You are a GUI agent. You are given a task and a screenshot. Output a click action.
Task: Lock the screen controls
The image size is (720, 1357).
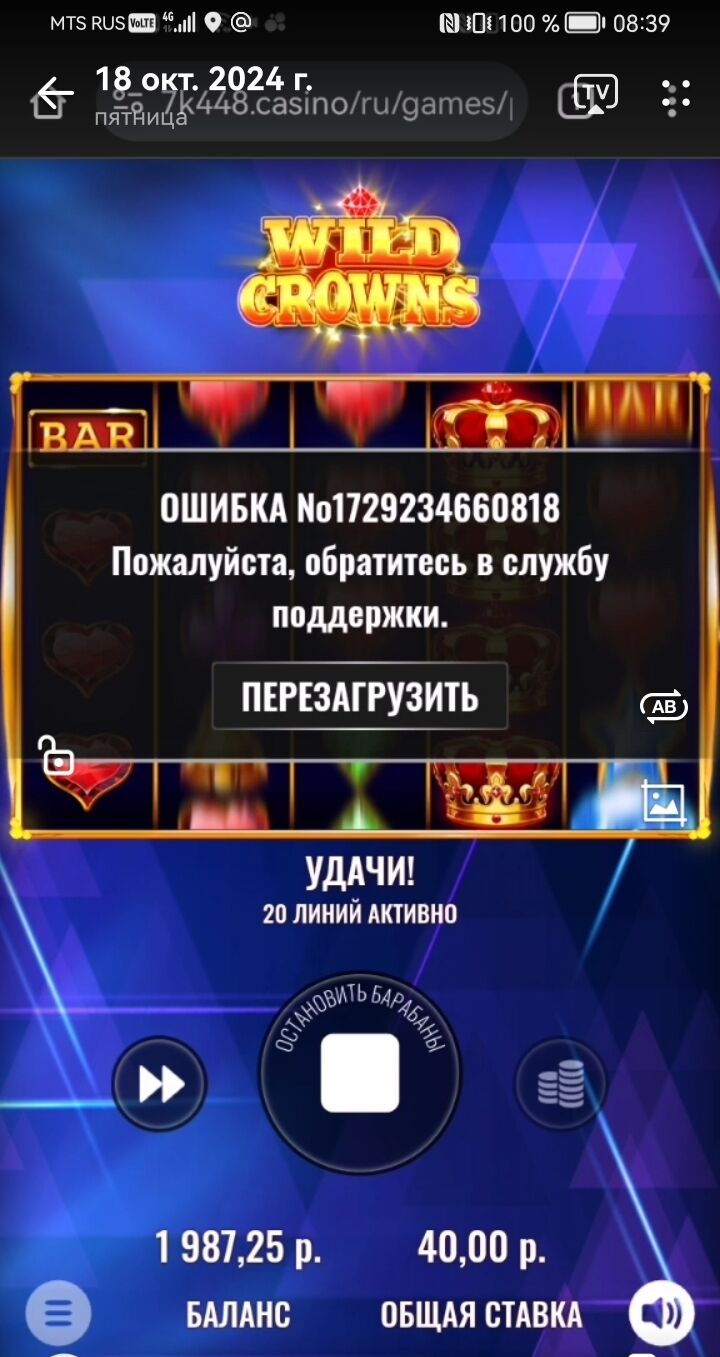(56, 756)
